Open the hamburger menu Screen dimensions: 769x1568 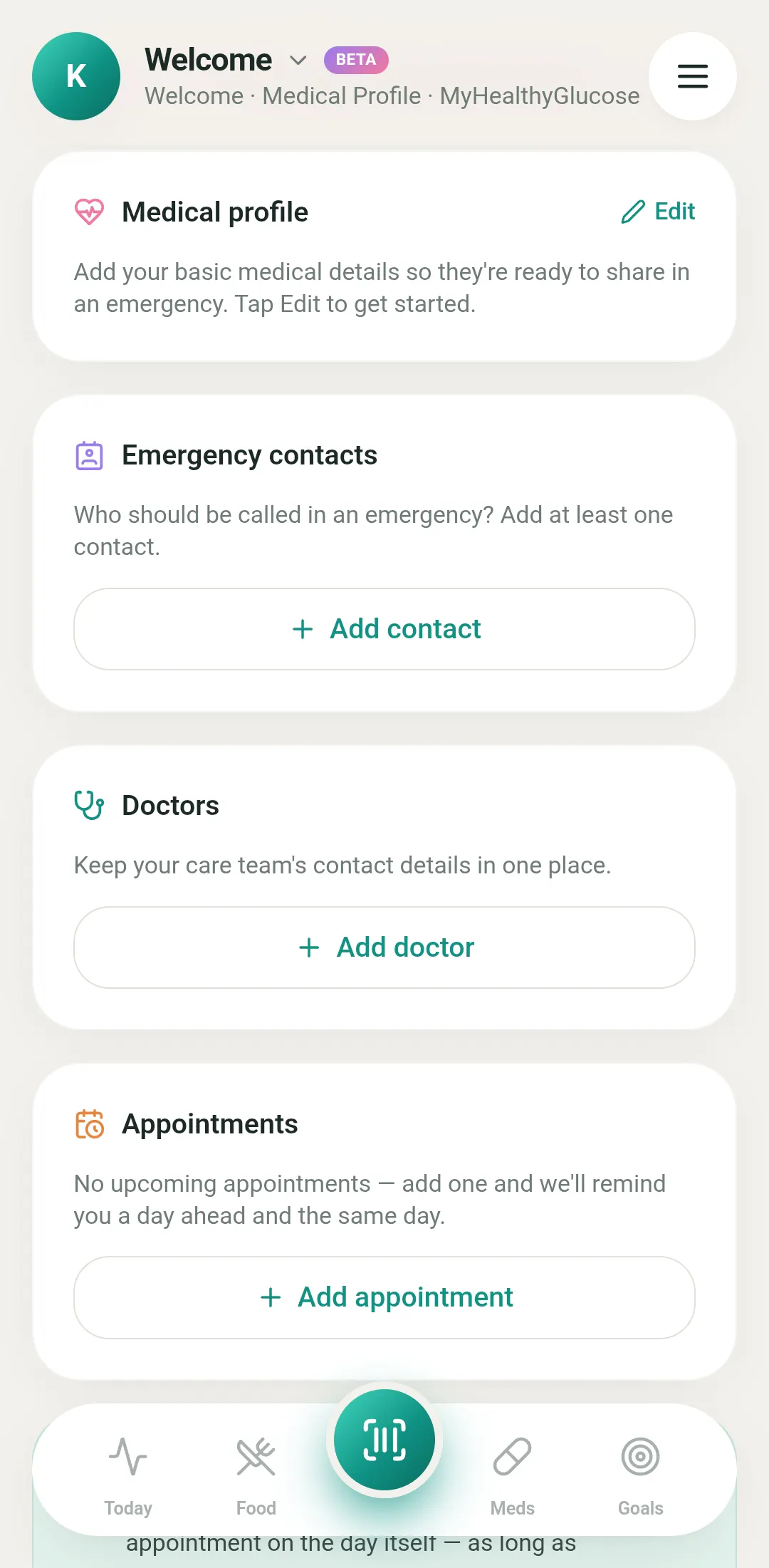click(692, 76)
